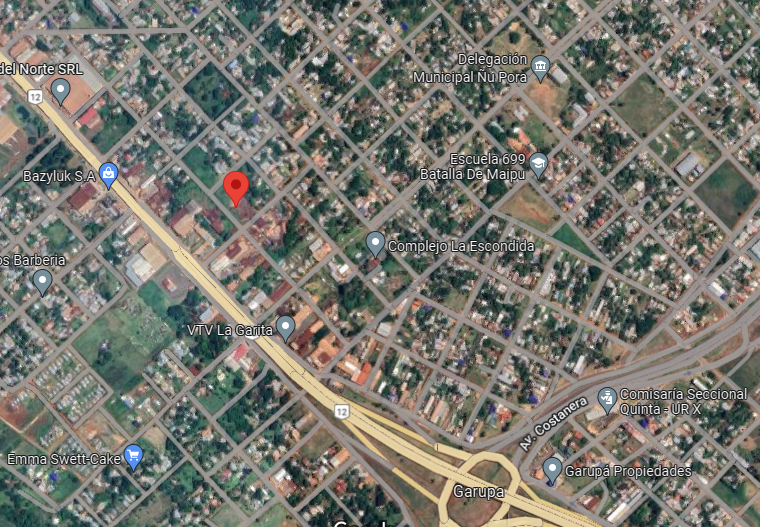The width and height of the screenshot is (760, 527).
Task: Open Emma Swett-Cake shop marker
Action: (133, 458)
